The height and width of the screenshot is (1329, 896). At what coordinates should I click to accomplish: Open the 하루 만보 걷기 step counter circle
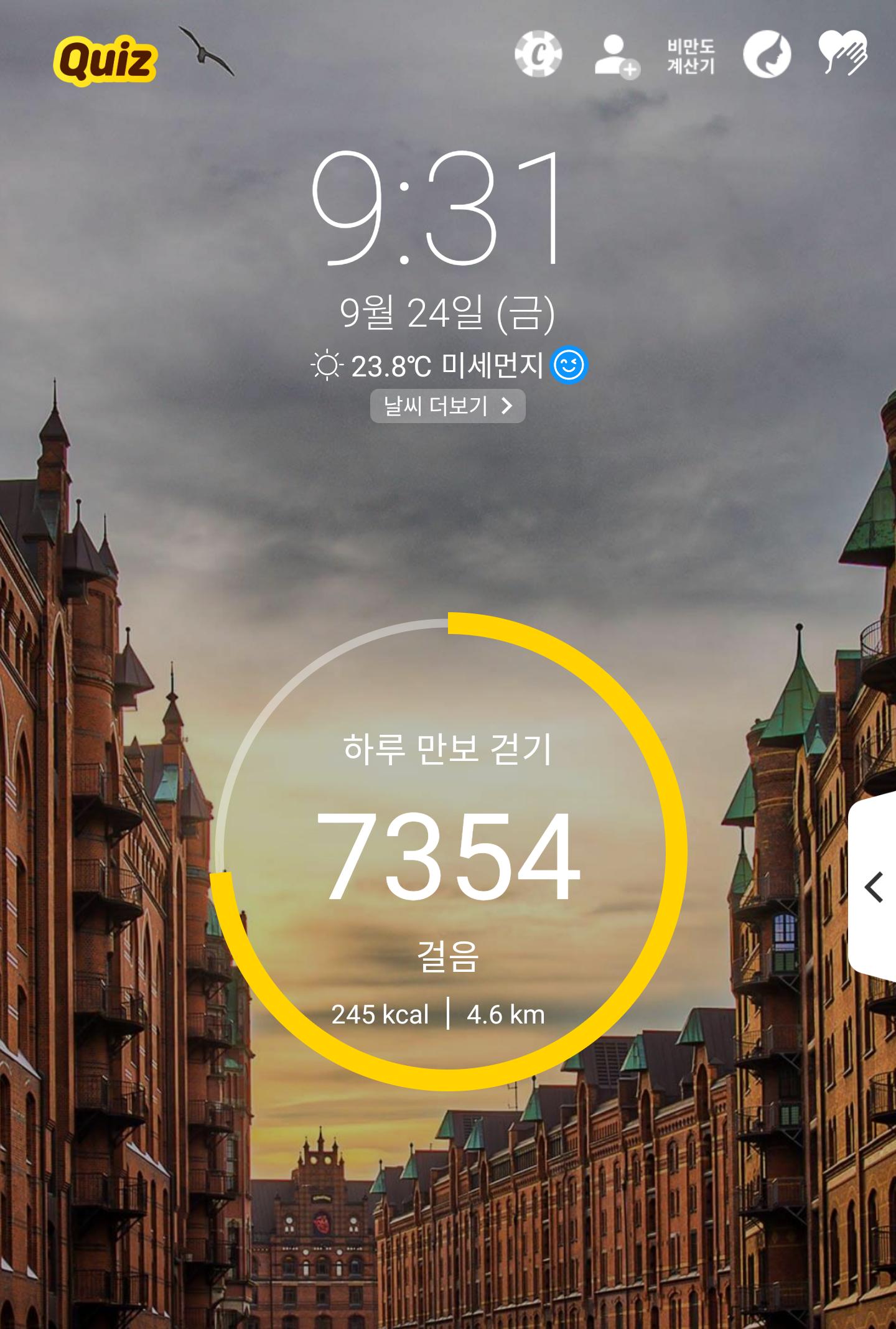pos(448,851)
